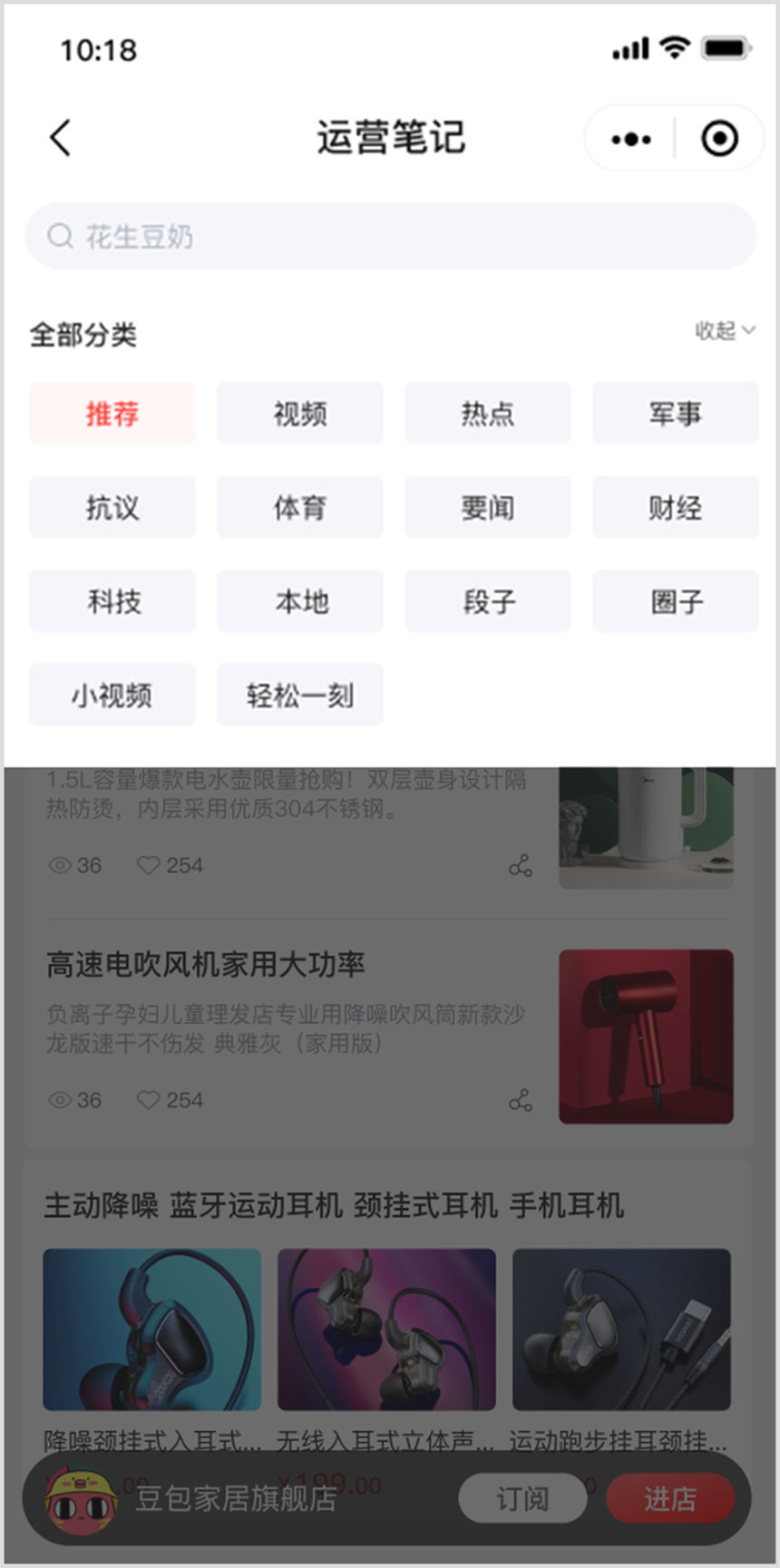780x1568 pixels.
Task: Open the 体育 category
Action: (300, 508)
